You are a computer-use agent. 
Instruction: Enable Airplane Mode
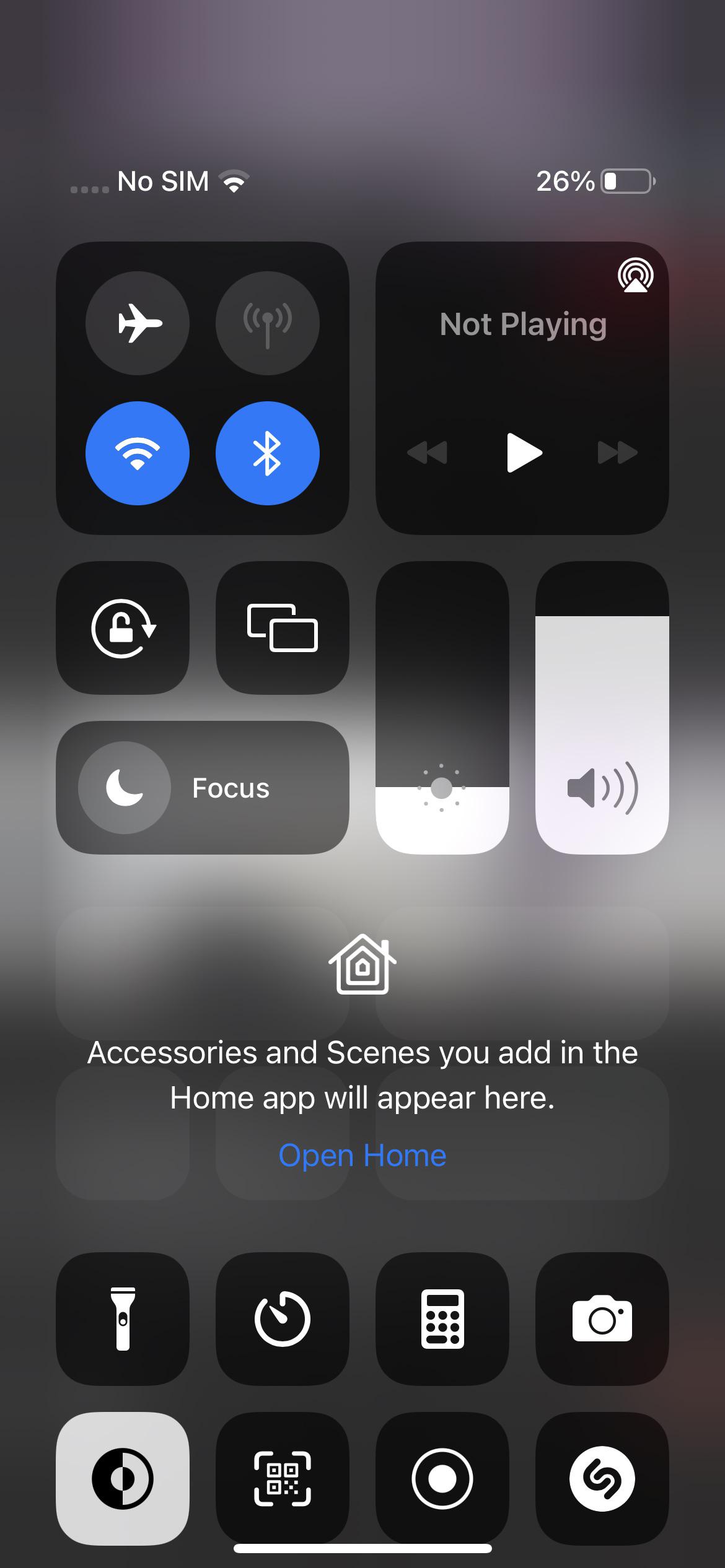[x=138, y=323]
